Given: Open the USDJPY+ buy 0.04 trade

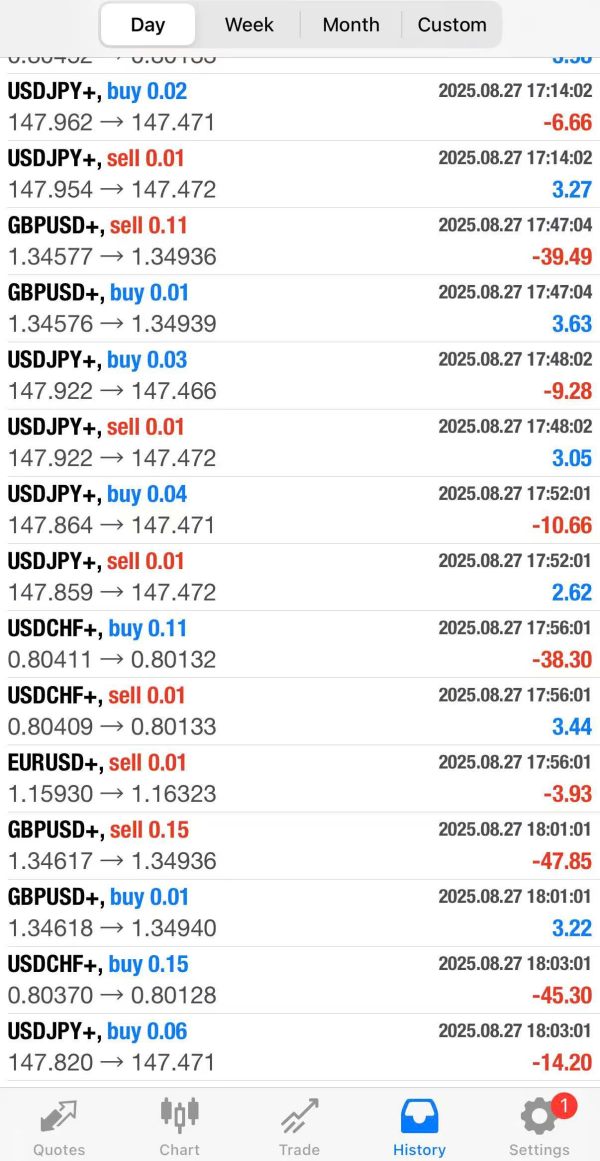Looking at the screenshot, I should point(300,510).
